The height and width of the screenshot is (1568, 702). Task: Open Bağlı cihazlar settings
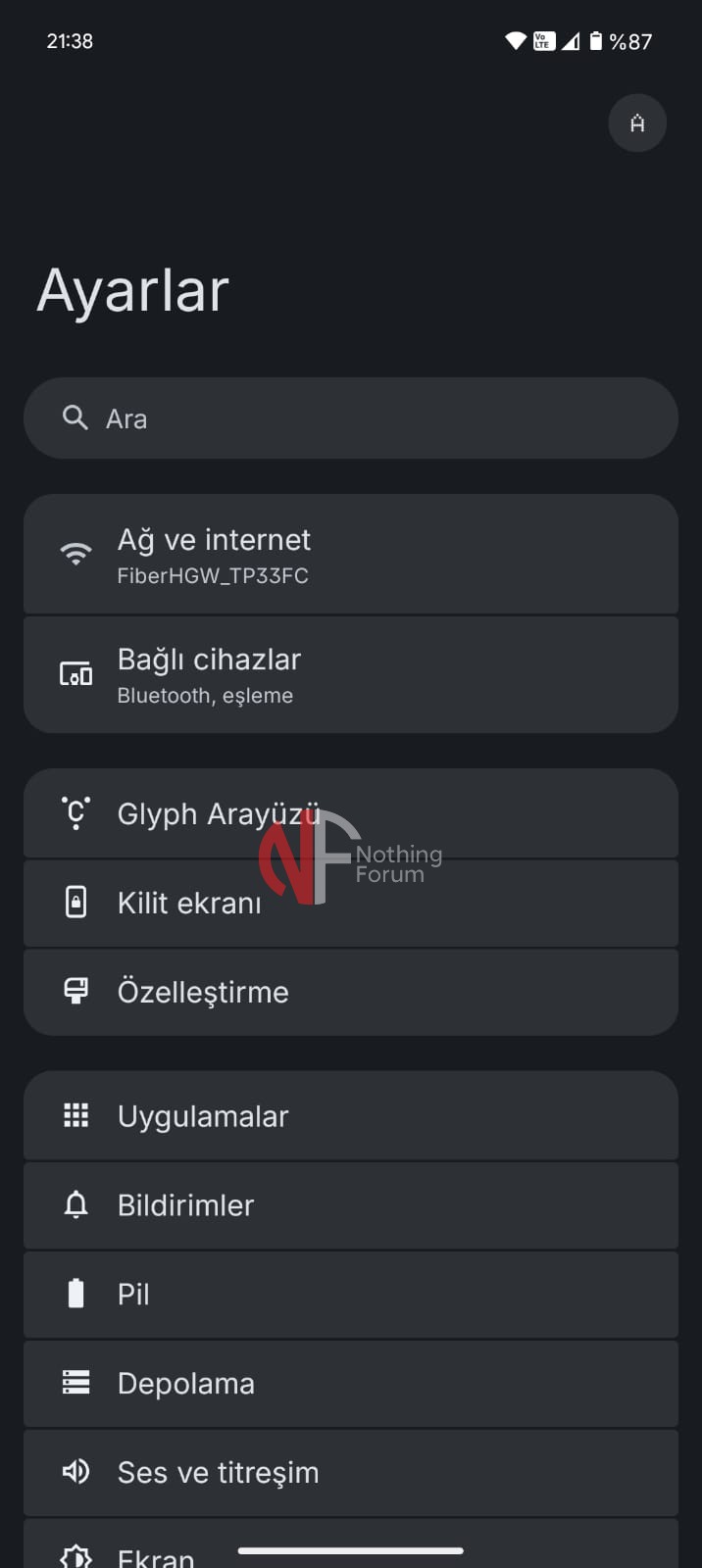351,674
